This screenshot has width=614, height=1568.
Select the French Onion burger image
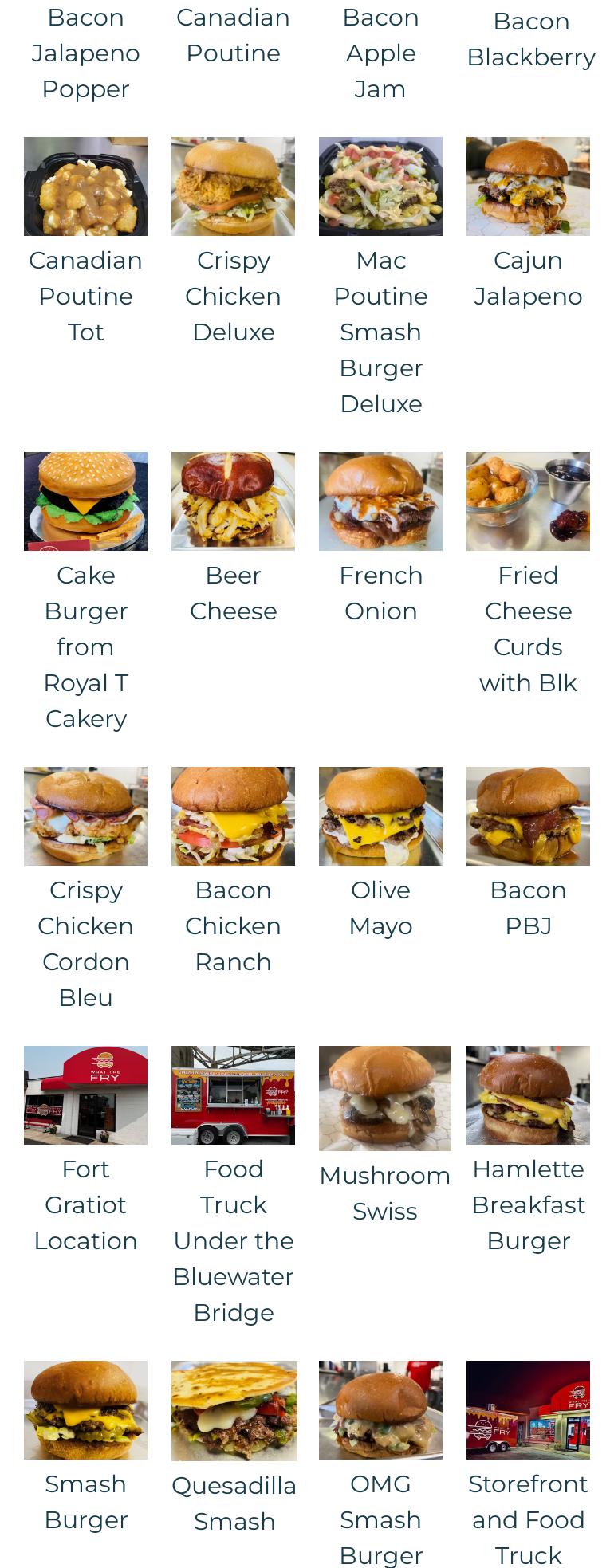pyautogui.click(x=380, y=501)
